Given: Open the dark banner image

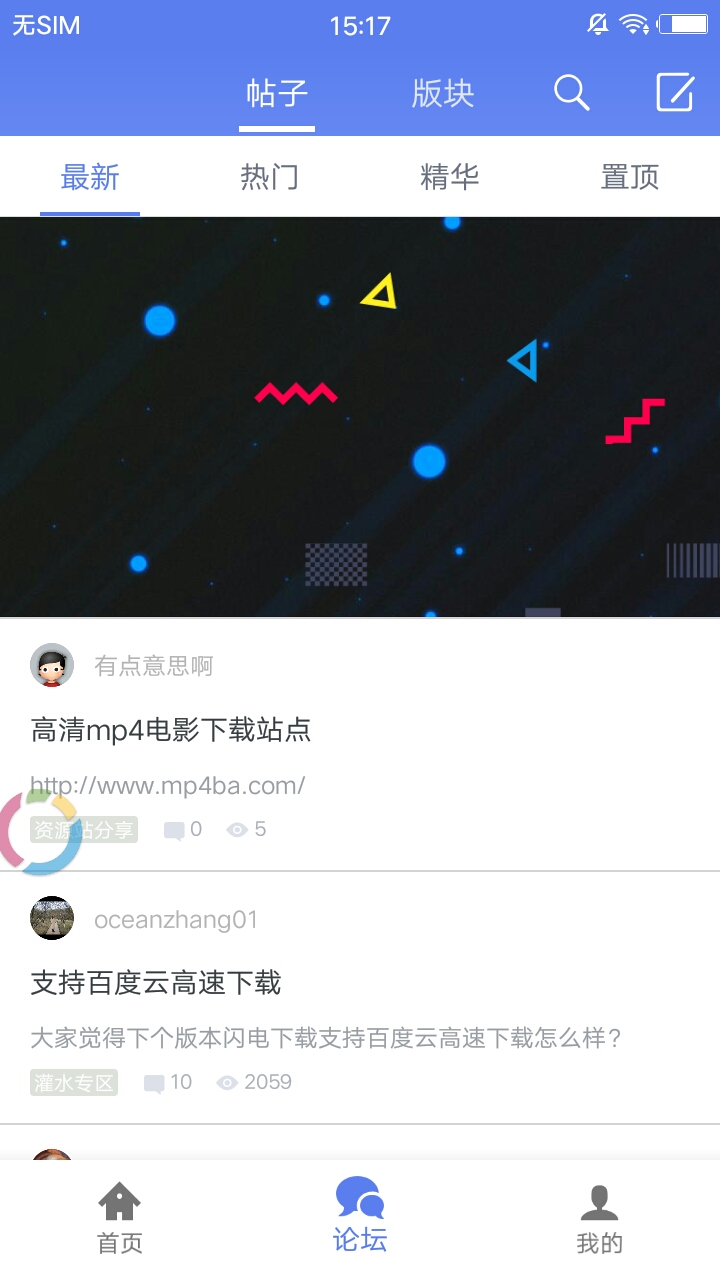Looking at the screenshot, I should point(360,416).
